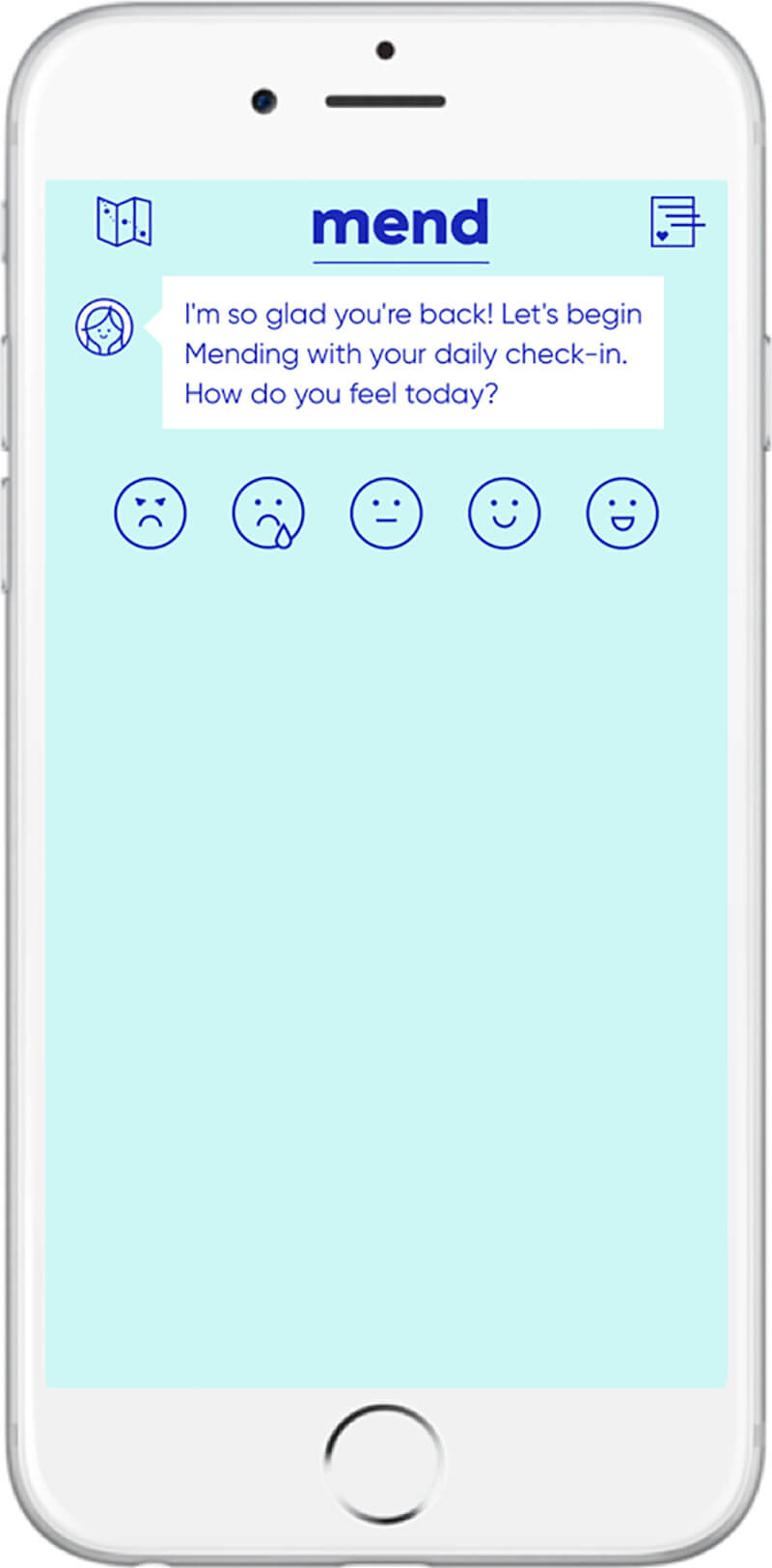
Task: Choose the big grin happy face
Action: coord(622,513)
